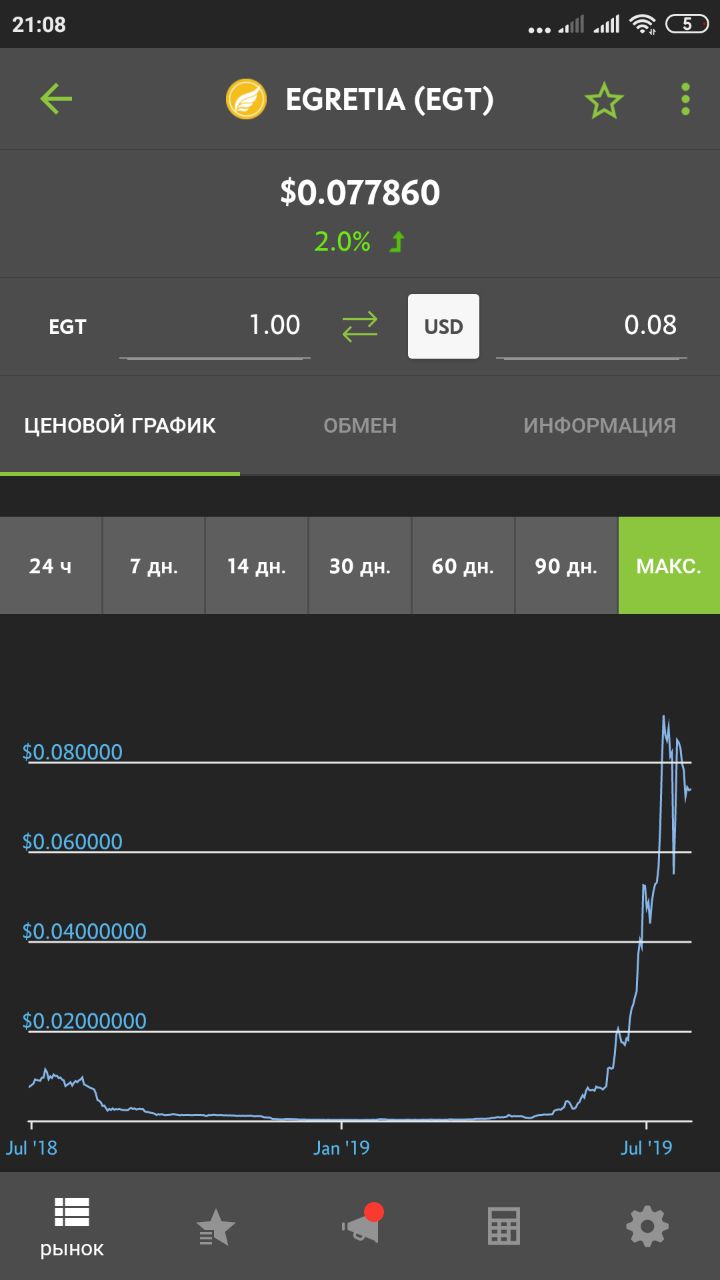
Task: Select the МАКС. chart range
Action: (x=669, y=566)
